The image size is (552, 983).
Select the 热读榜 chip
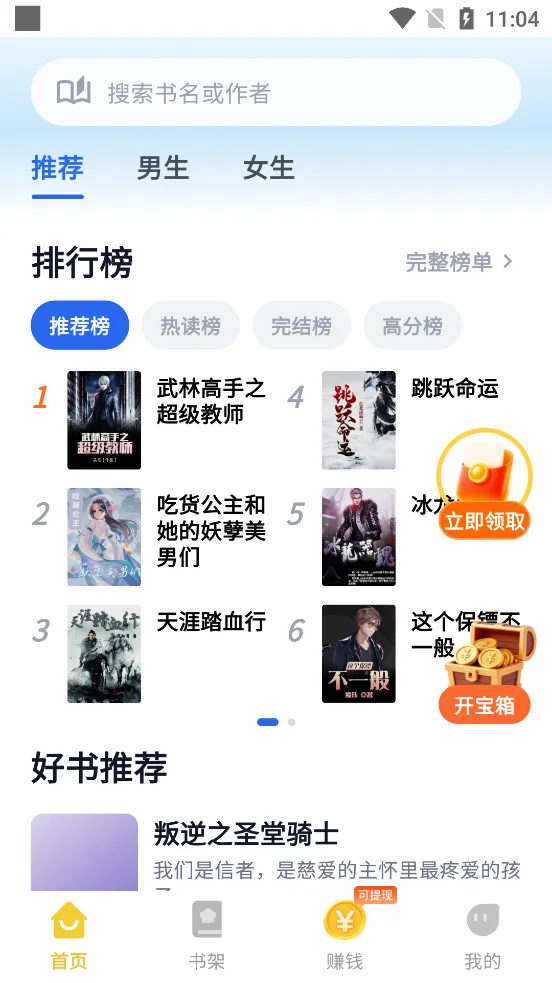[190, 325]
